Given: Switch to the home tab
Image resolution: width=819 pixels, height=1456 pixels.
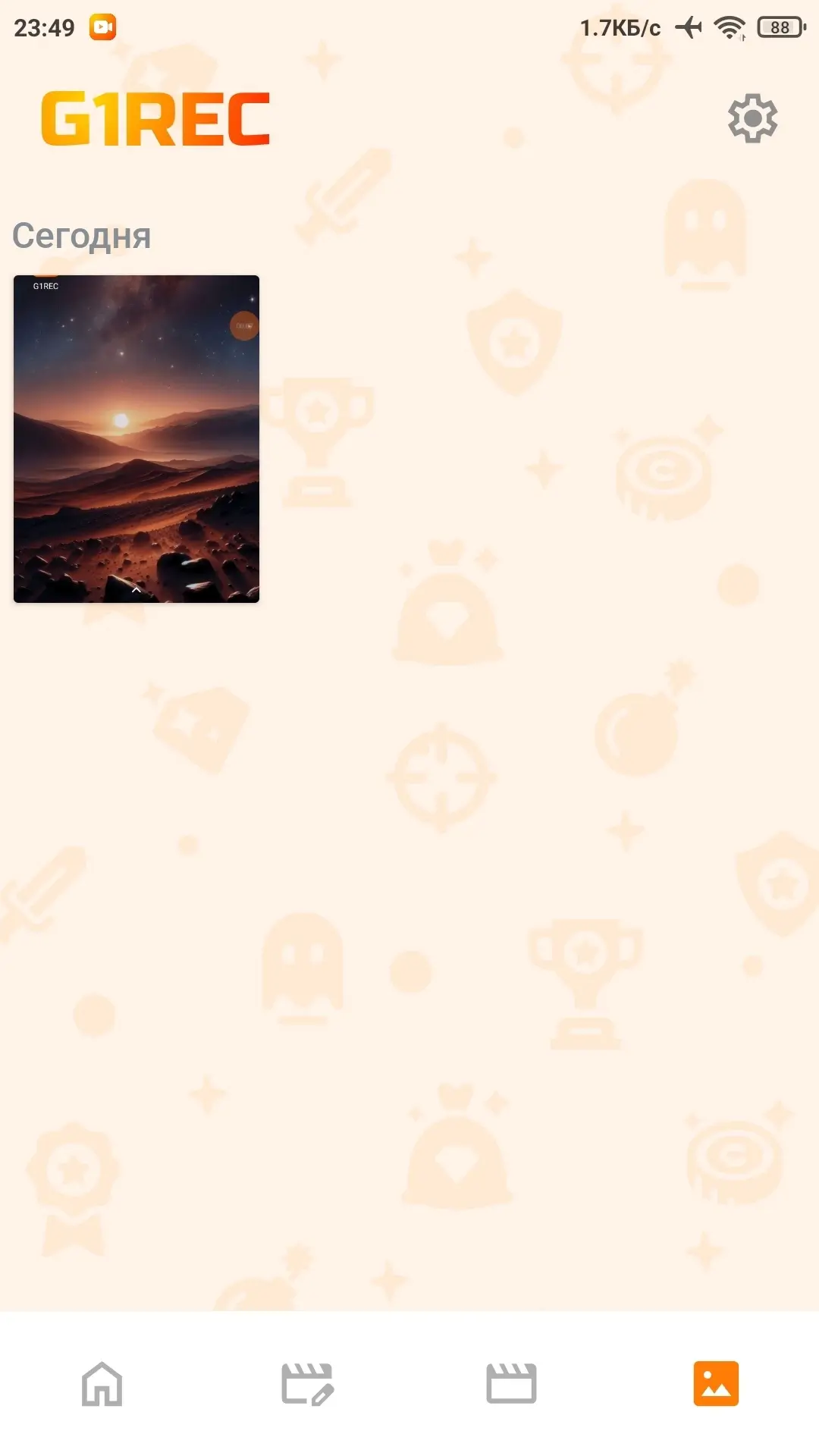Looking at the screenshot, I should (x=102, y=1384).
